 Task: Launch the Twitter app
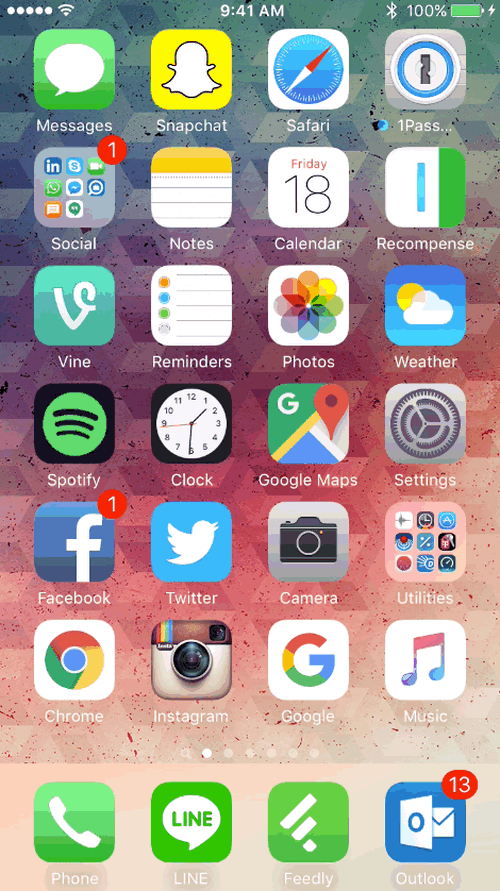click(191, 542)
